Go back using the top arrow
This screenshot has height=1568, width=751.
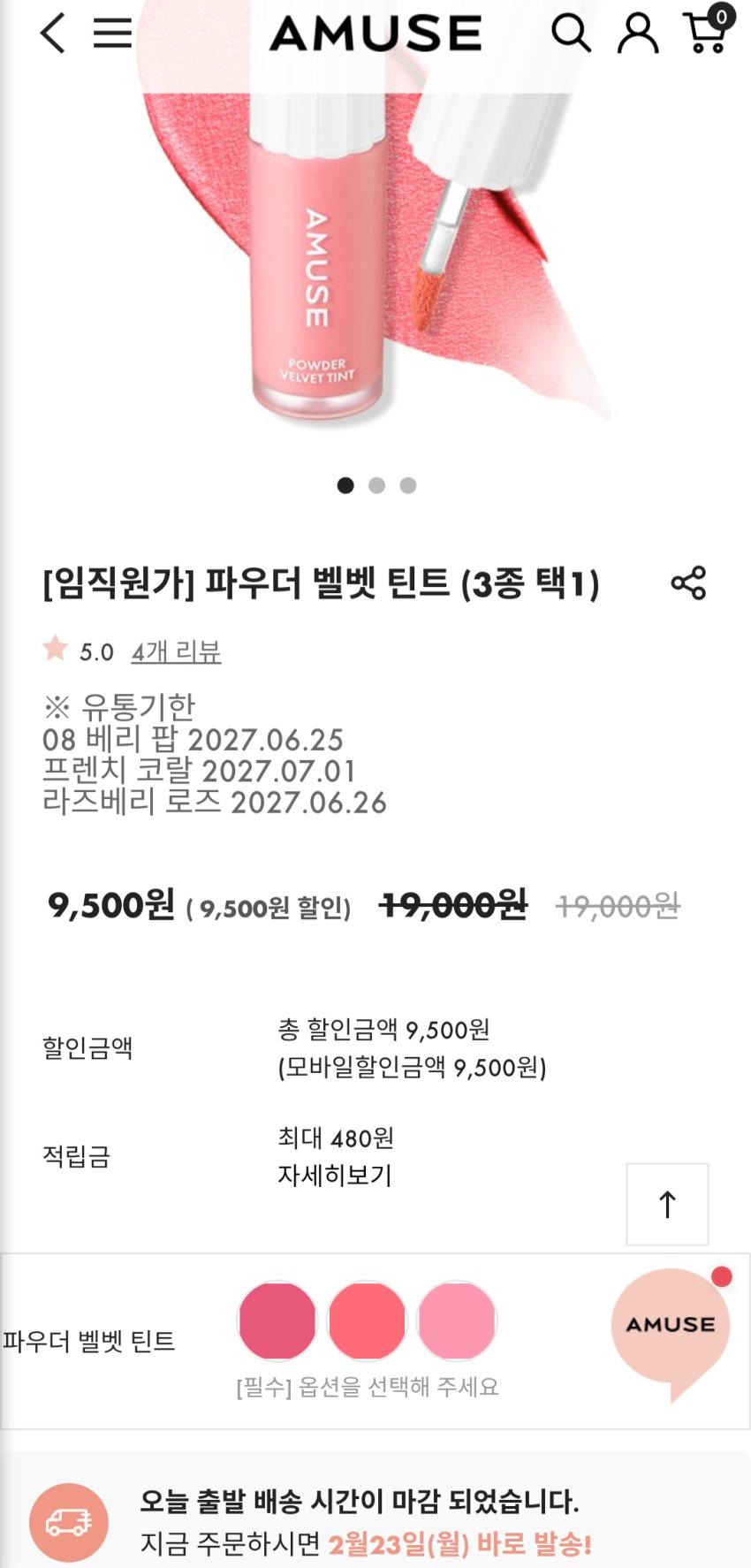53,34
